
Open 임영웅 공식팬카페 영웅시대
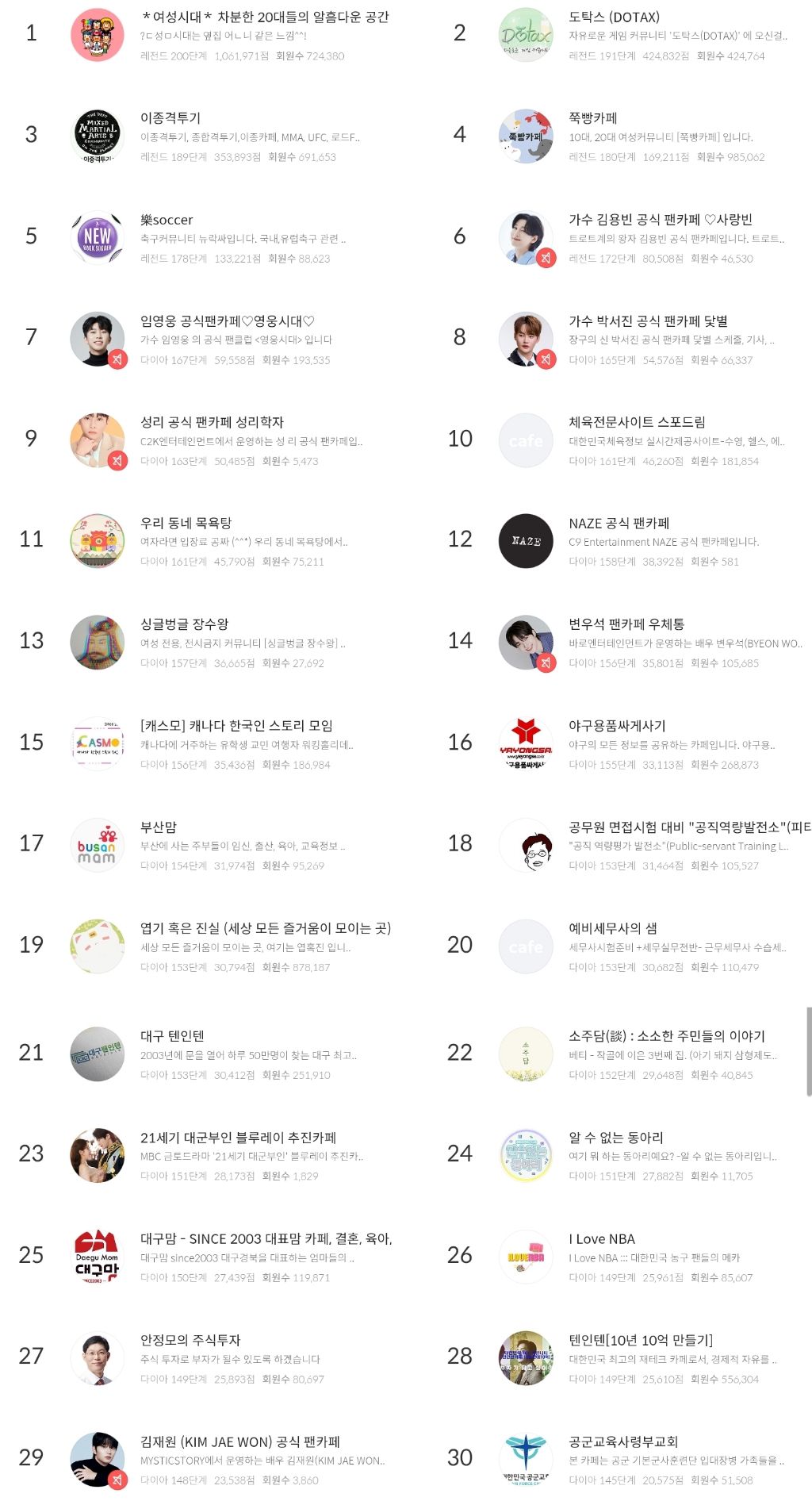coord(227,321)
